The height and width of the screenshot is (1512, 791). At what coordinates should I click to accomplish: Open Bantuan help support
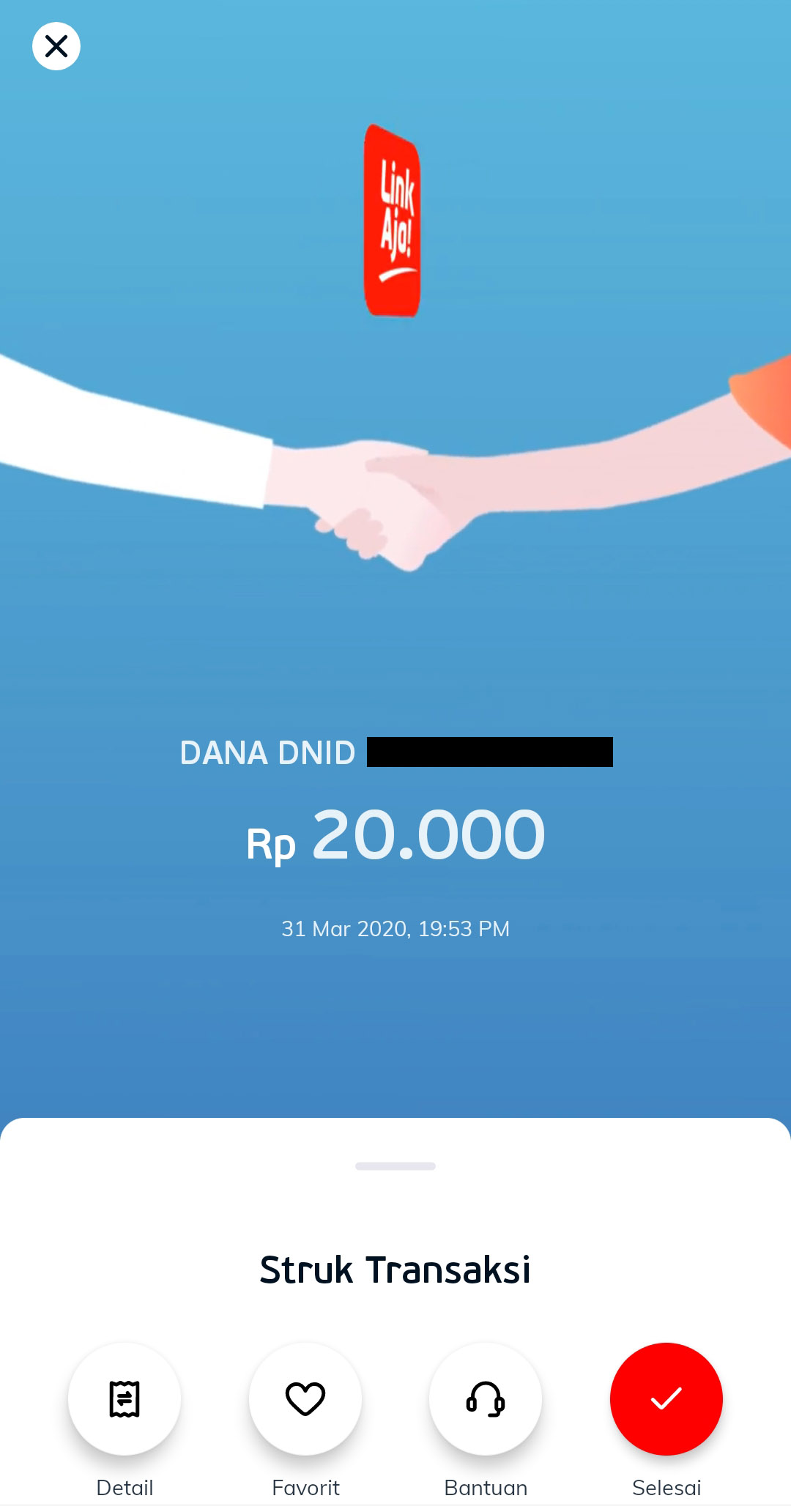coord(486,1398)
